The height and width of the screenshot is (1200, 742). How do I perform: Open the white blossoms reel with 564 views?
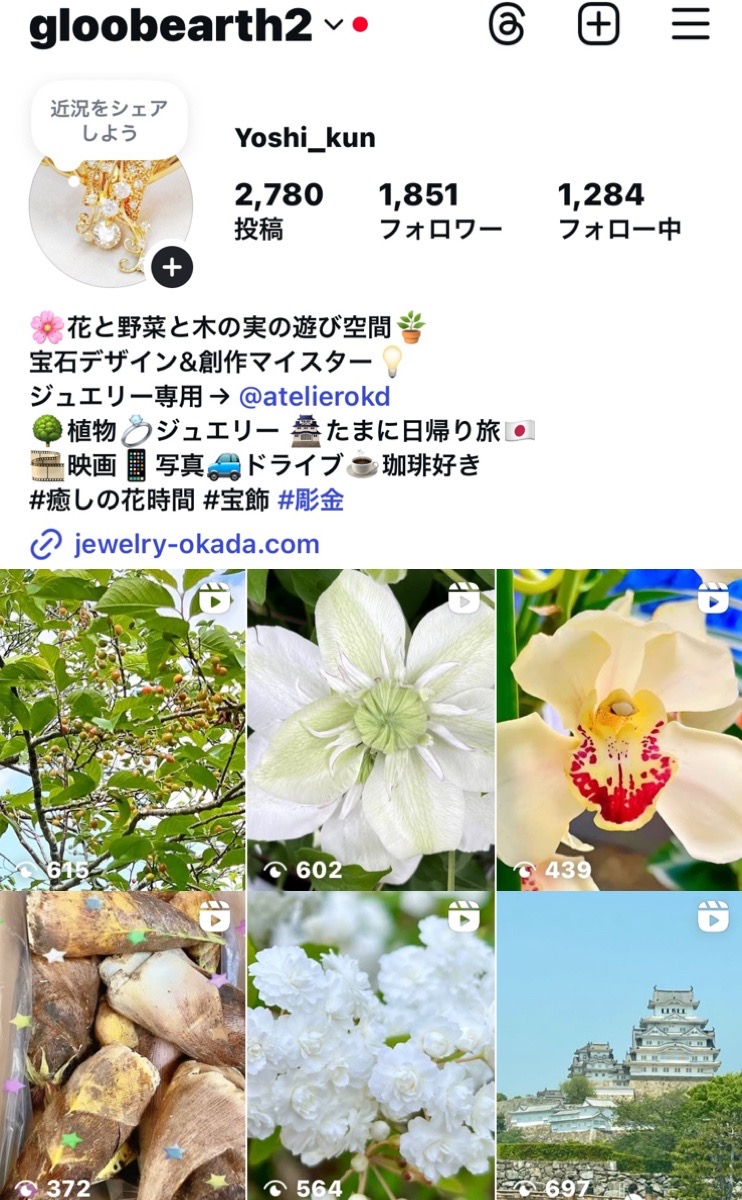click(371, 1046)
